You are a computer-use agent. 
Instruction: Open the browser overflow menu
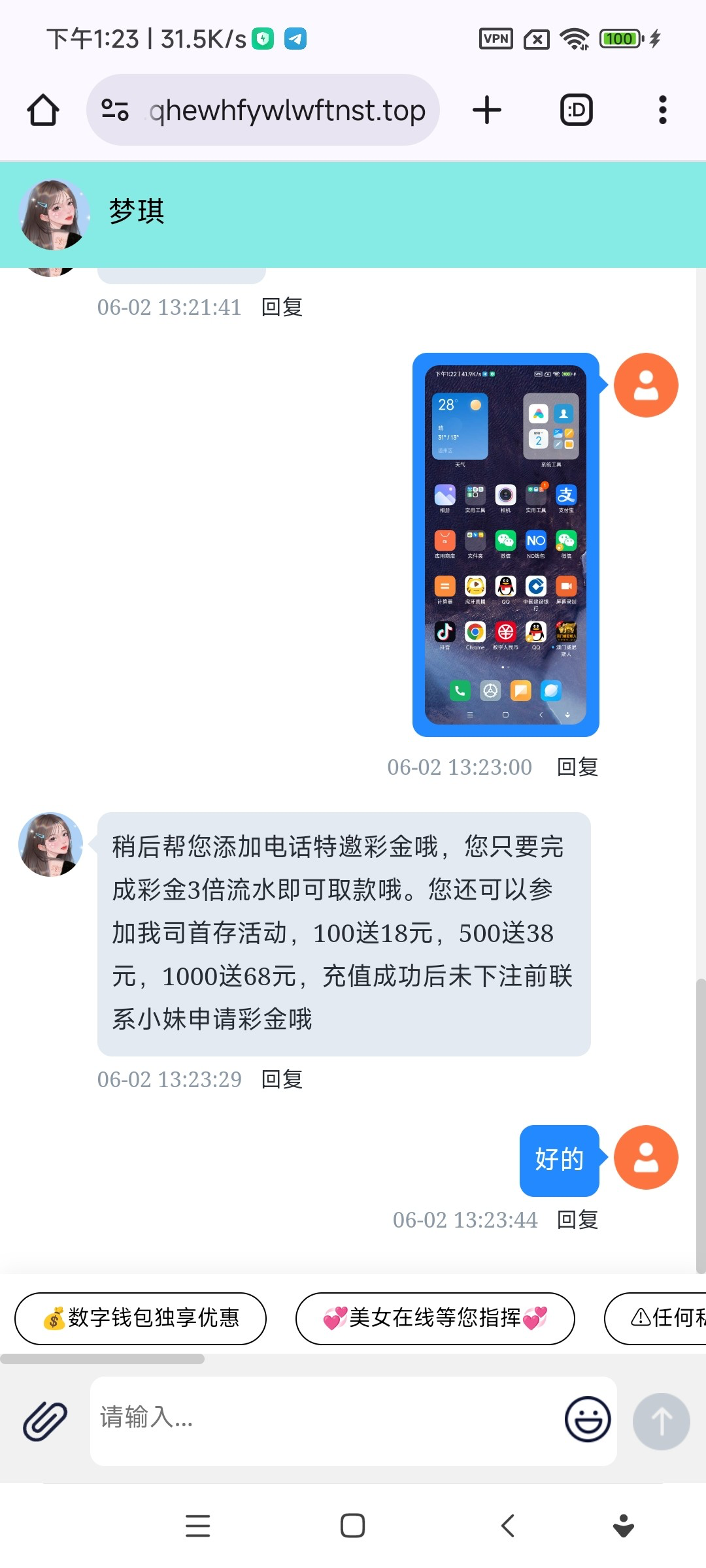662,110
